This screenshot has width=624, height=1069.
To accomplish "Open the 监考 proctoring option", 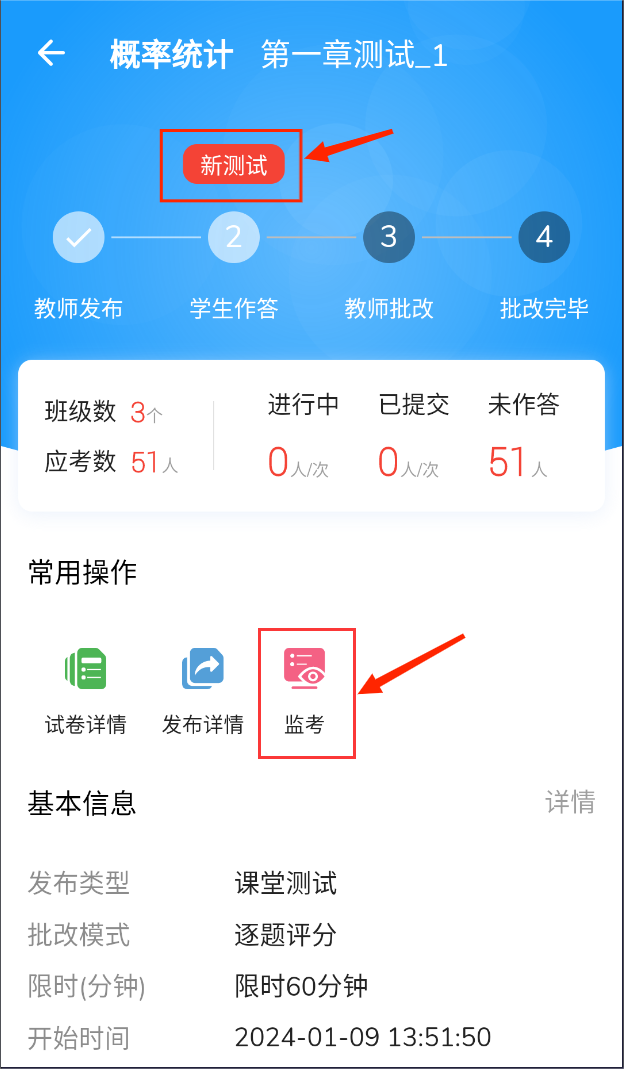I will click(x=305, y=691).
